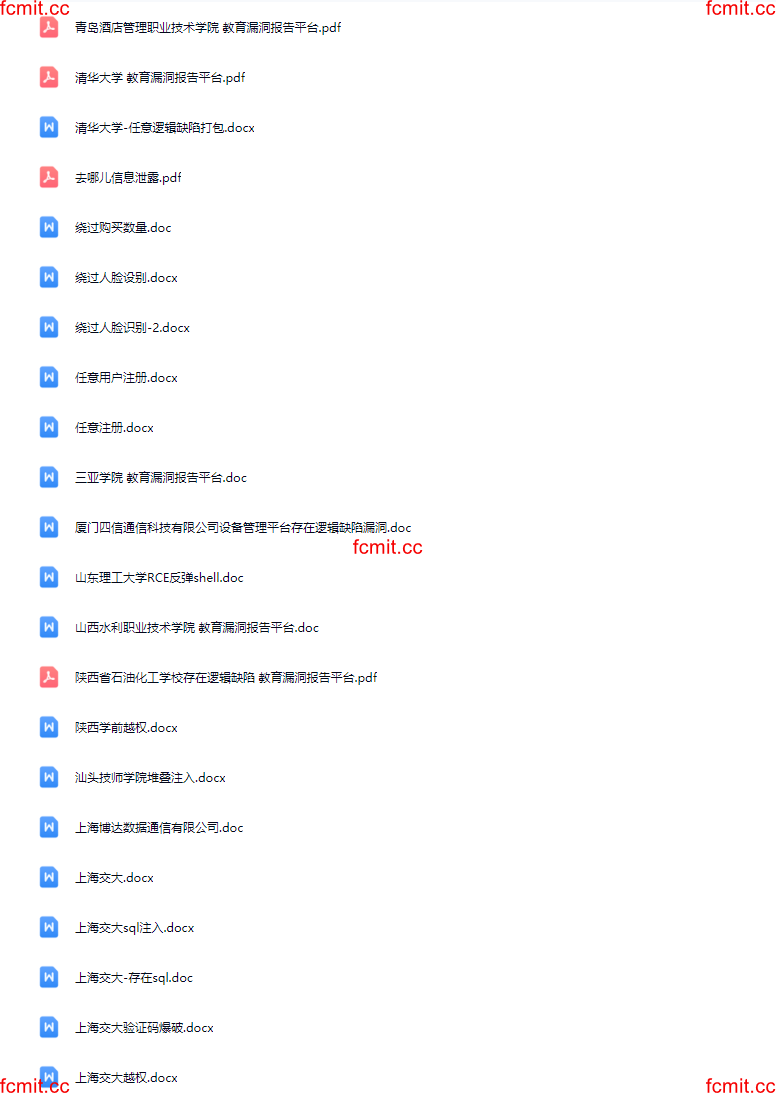
Task: Click the Word icon for 任意用户注册.docx
Action: 48,377
